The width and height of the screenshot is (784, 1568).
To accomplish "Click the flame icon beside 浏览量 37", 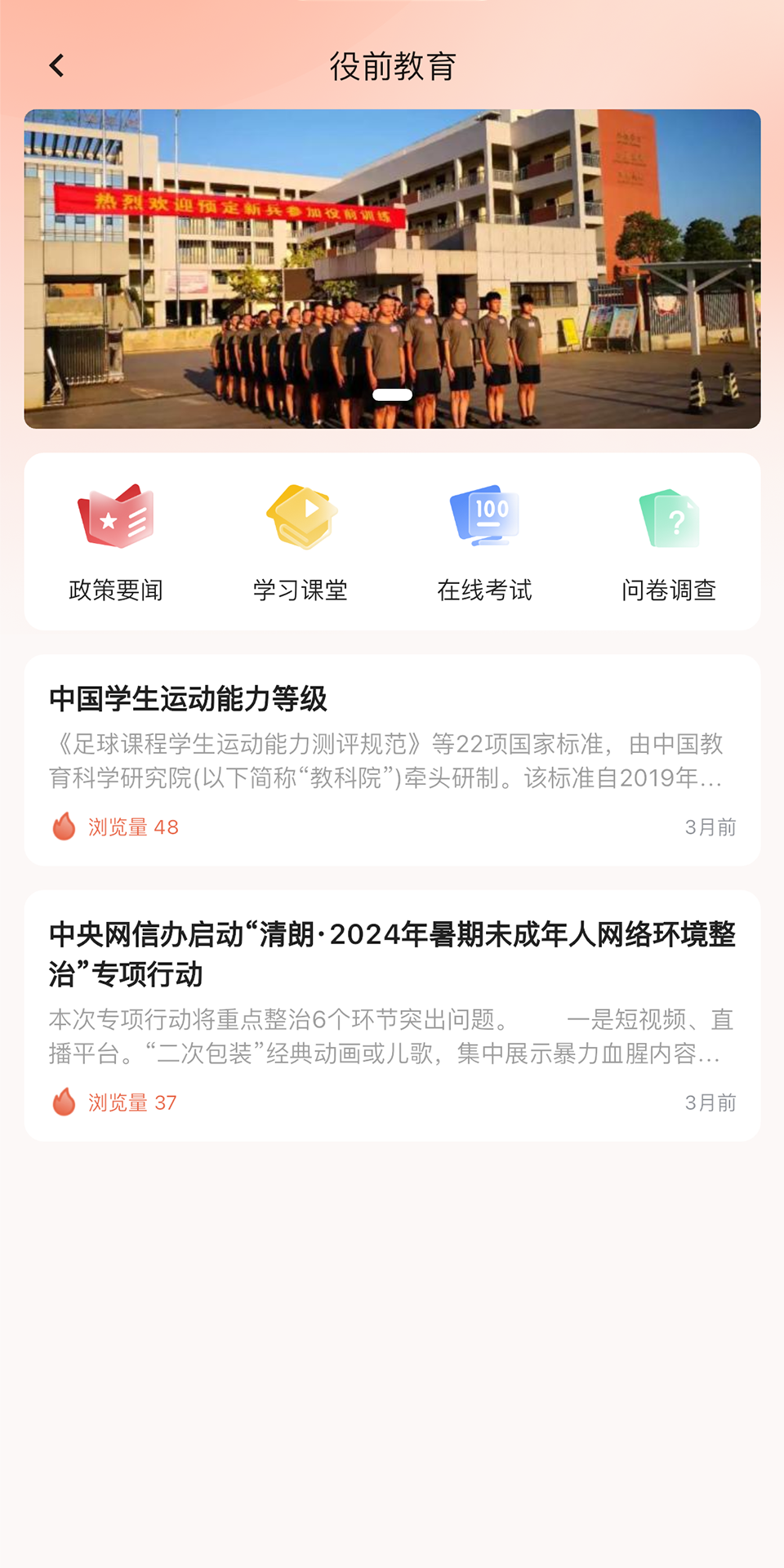I will point(62,1102).
